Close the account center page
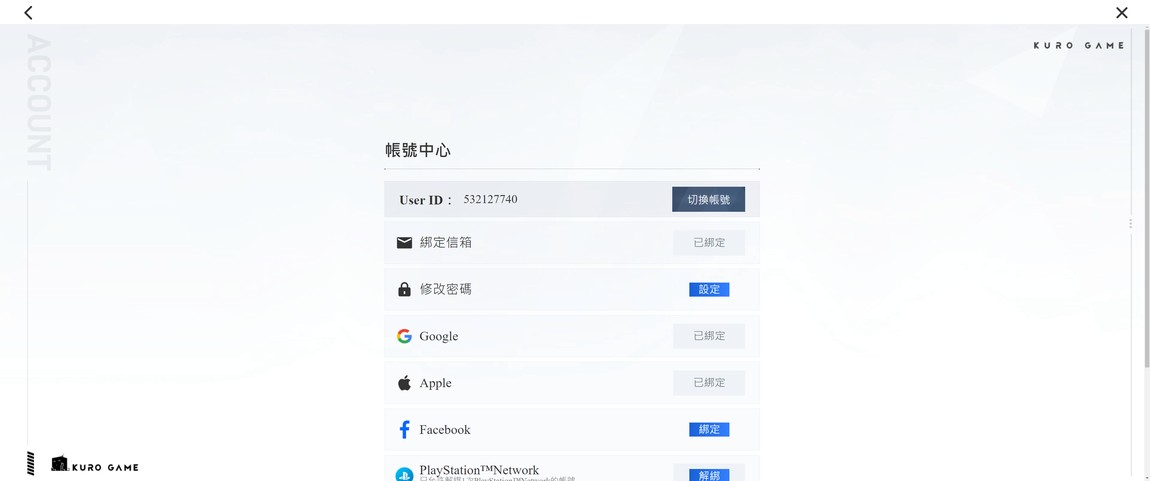 [x=1121, y=12]
